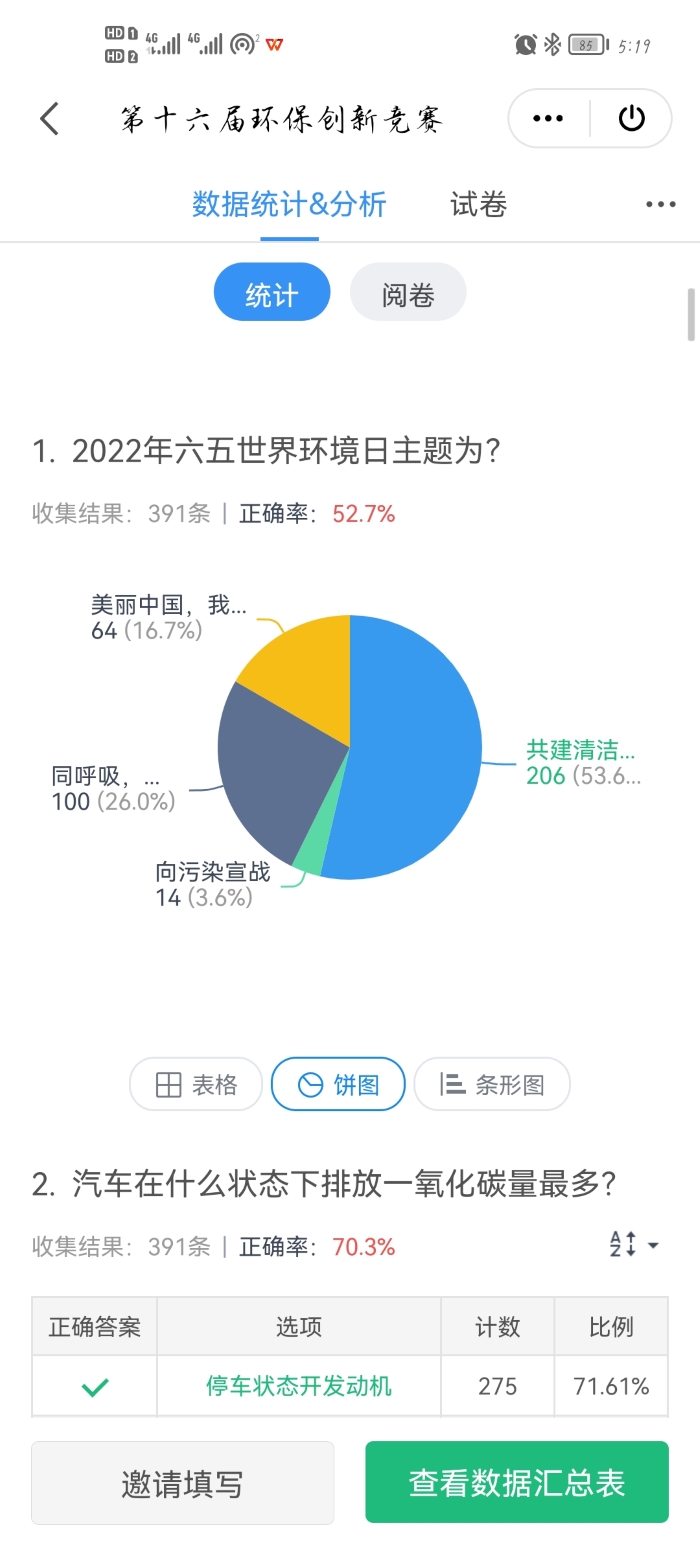Image resolution: width=700 pixels, height=1556 pixels.
Task: Tap the 邀请填写 button
Action: tap(182, 1483)
